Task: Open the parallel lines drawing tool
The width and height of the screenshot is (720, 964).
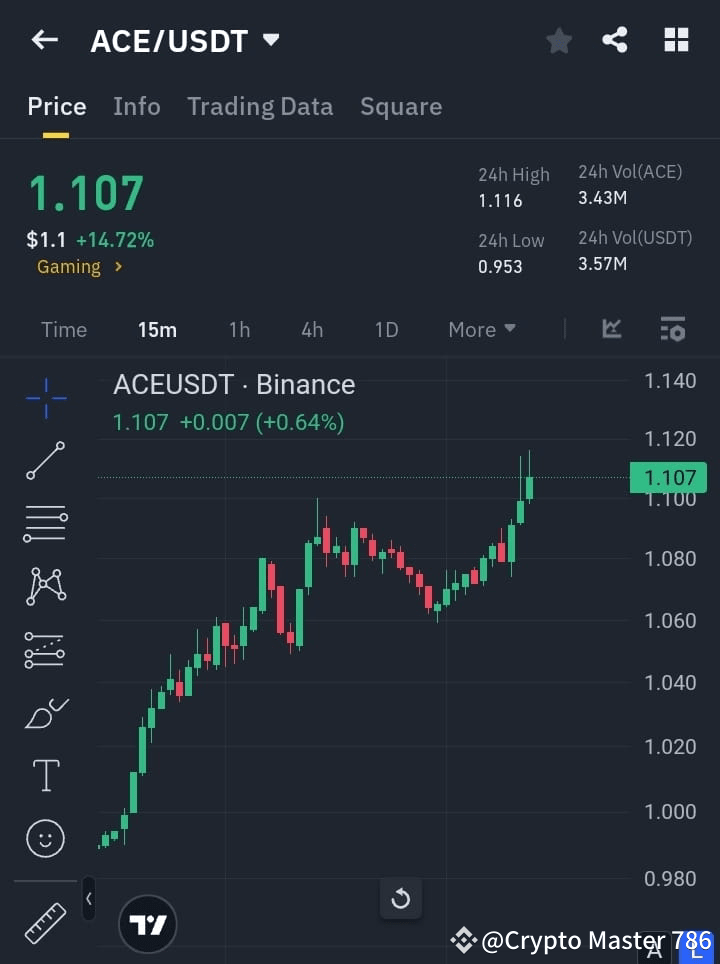Action: [45, 524]
